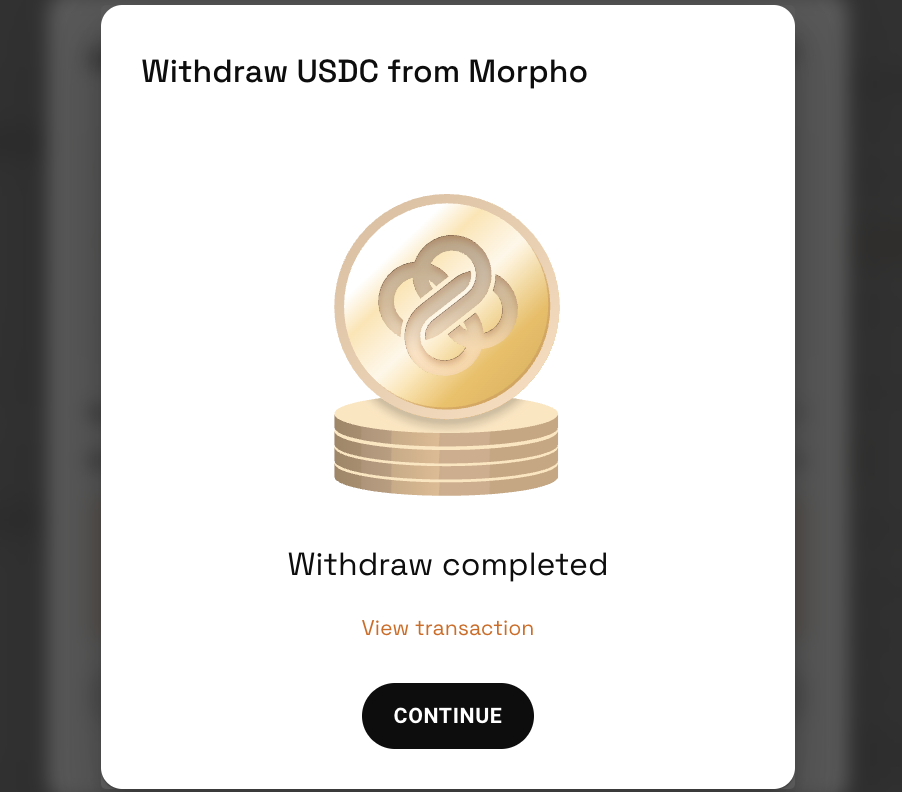The height and width of the screenshot is (792, 902).
Task: Tap the CONTINUE button
Action: click(447, 716)
